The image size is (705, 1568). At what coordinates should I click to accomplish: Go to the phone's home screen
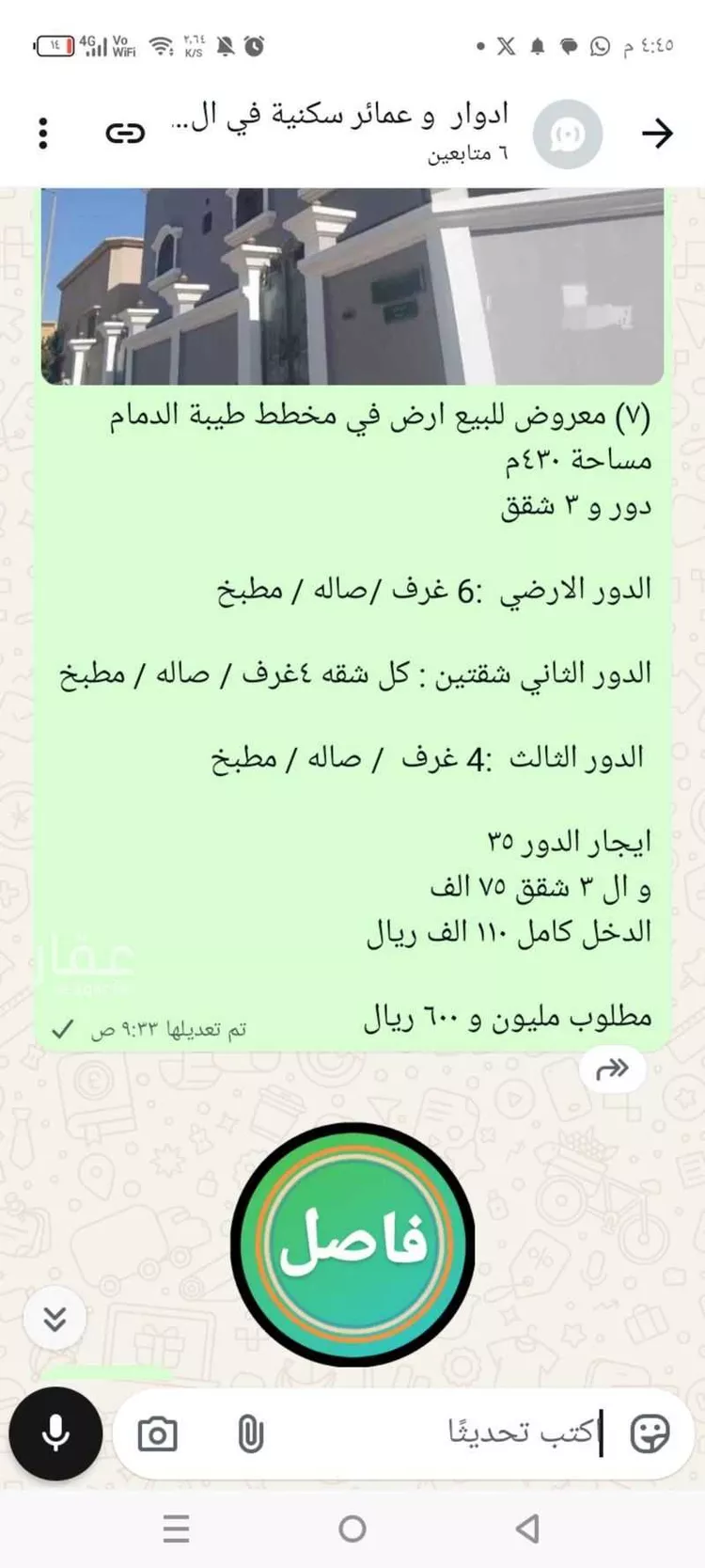point(352,1528)
